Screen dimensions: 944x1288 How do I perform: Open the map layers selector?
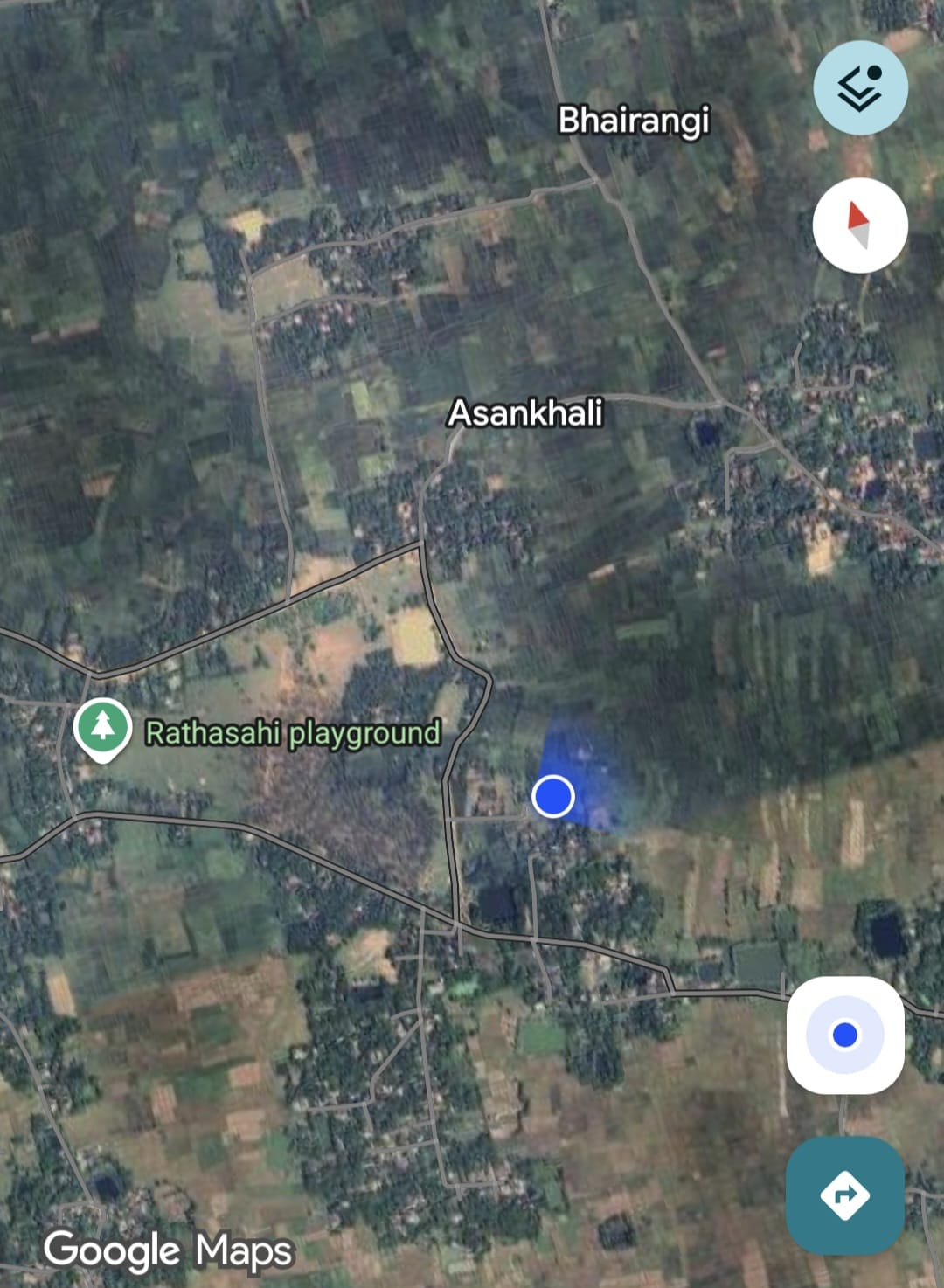pyautogui.click(x=860, y=88)
